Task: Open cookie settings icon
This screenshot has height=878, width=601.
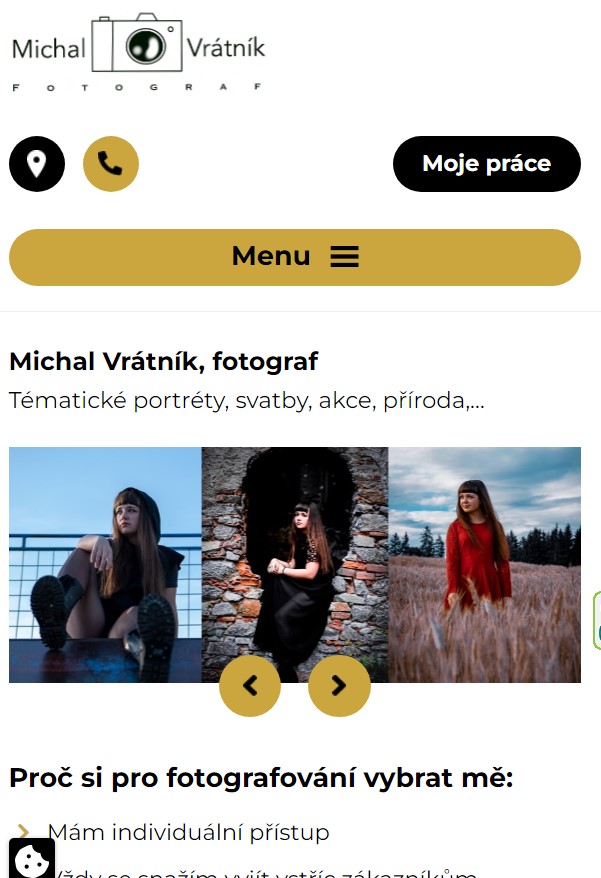Action: pos(31,858)
